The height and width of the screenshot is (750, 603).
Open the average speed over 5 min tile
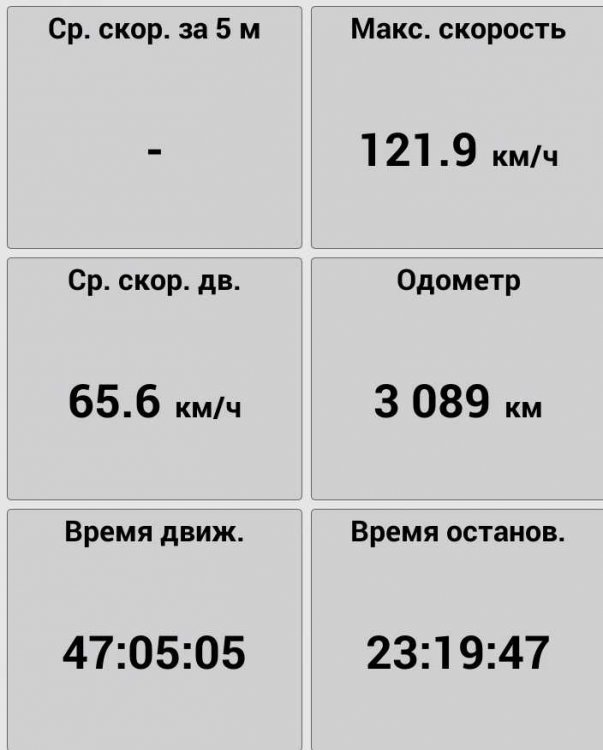click(154, 127)
